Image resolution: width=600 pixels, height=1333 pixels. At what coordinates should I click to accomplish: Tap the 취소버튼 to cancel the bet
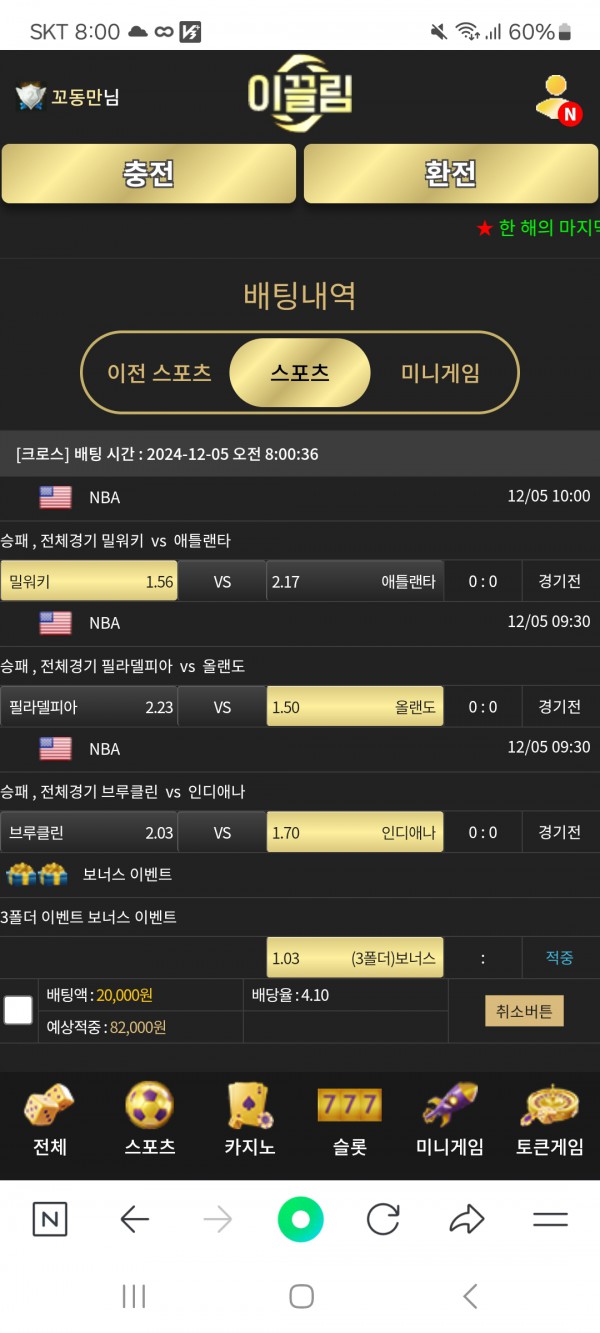click(x=524, y=1011)
